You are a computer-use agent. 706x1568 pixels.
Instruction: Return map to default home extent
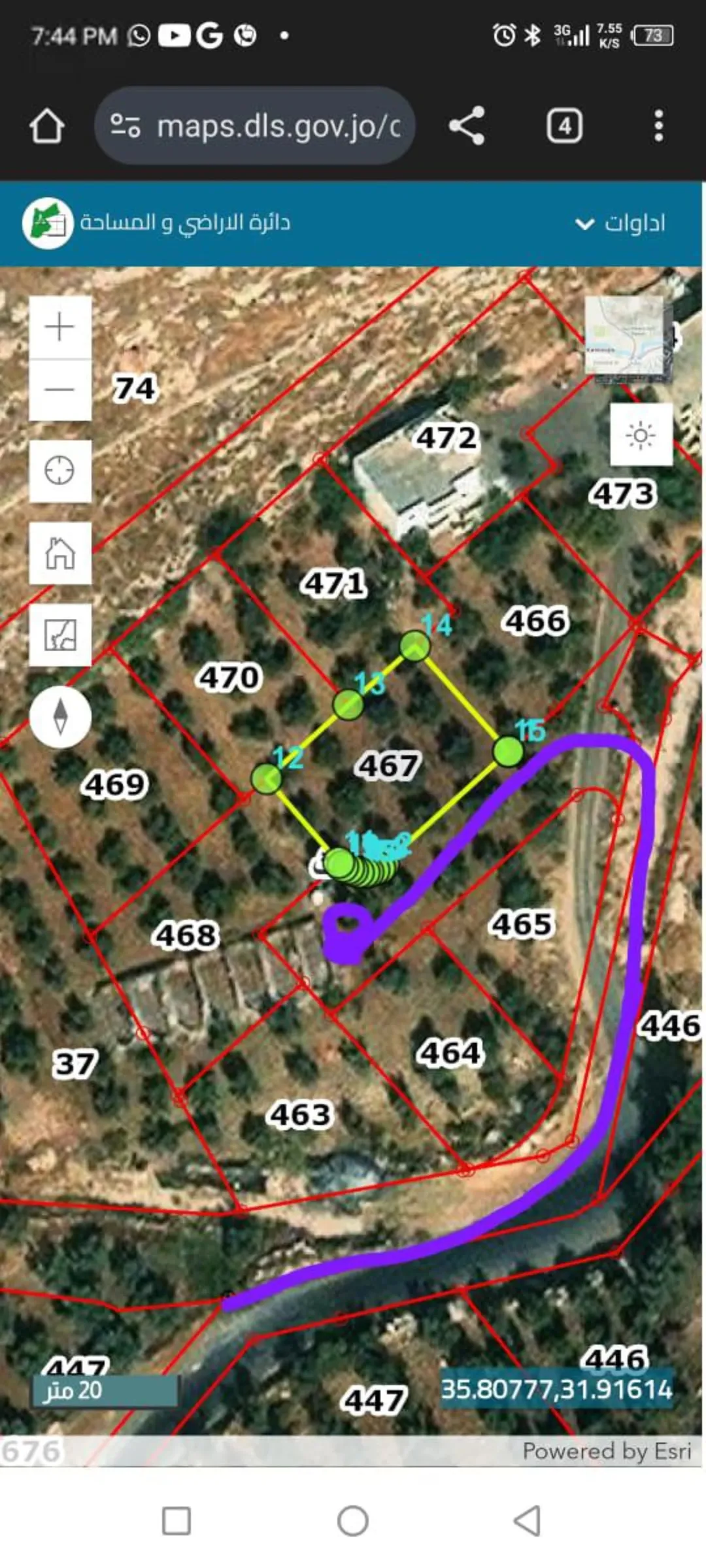pos(60,553)
